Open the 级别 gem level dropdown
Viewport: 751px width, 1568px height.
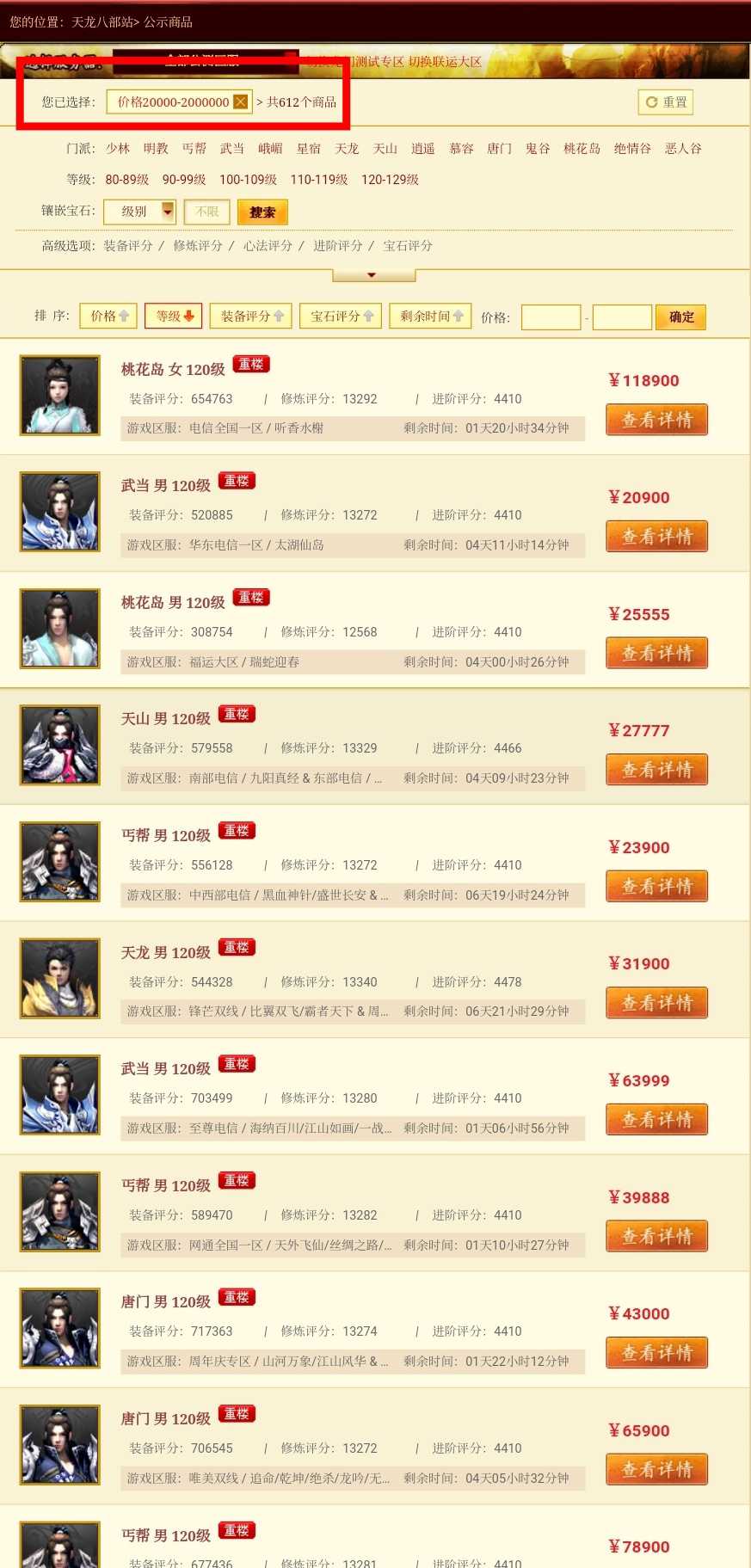tap(140, 212)
